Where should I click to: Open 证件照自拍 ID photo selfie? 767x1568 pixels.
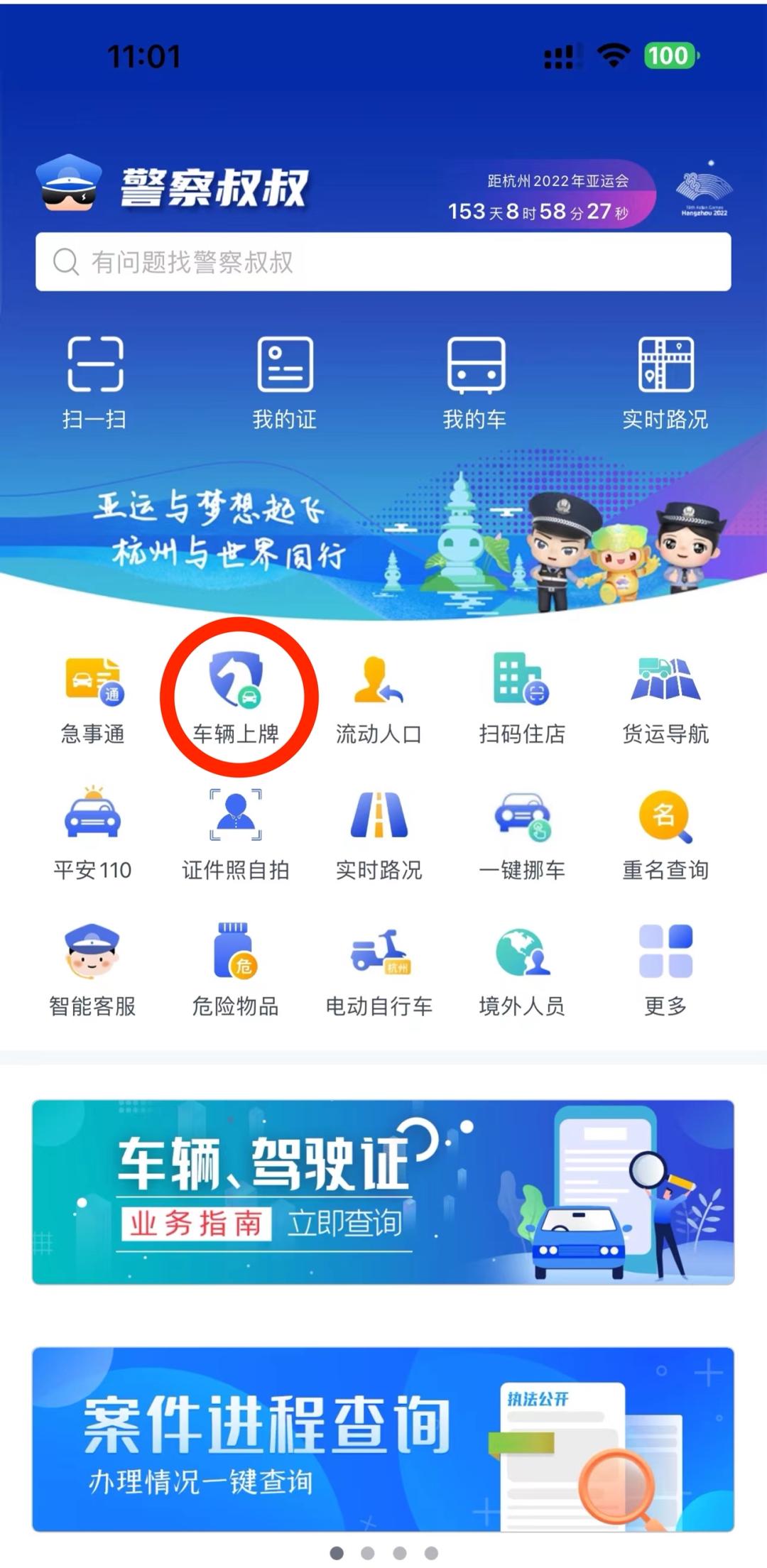pos(236,827)
